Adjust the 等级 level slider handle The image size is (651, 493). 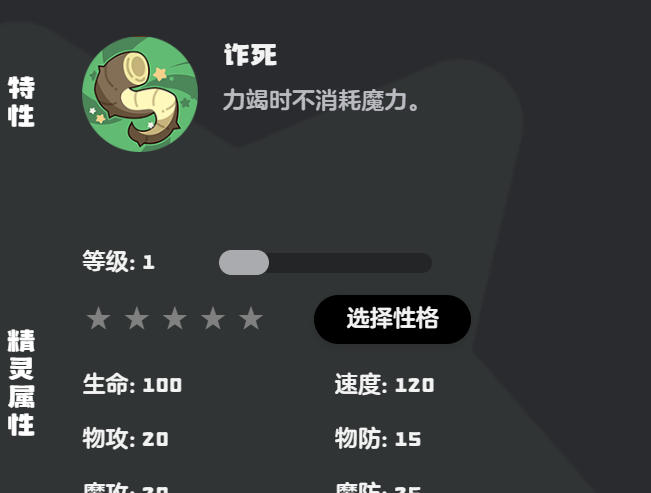point(244,263)
